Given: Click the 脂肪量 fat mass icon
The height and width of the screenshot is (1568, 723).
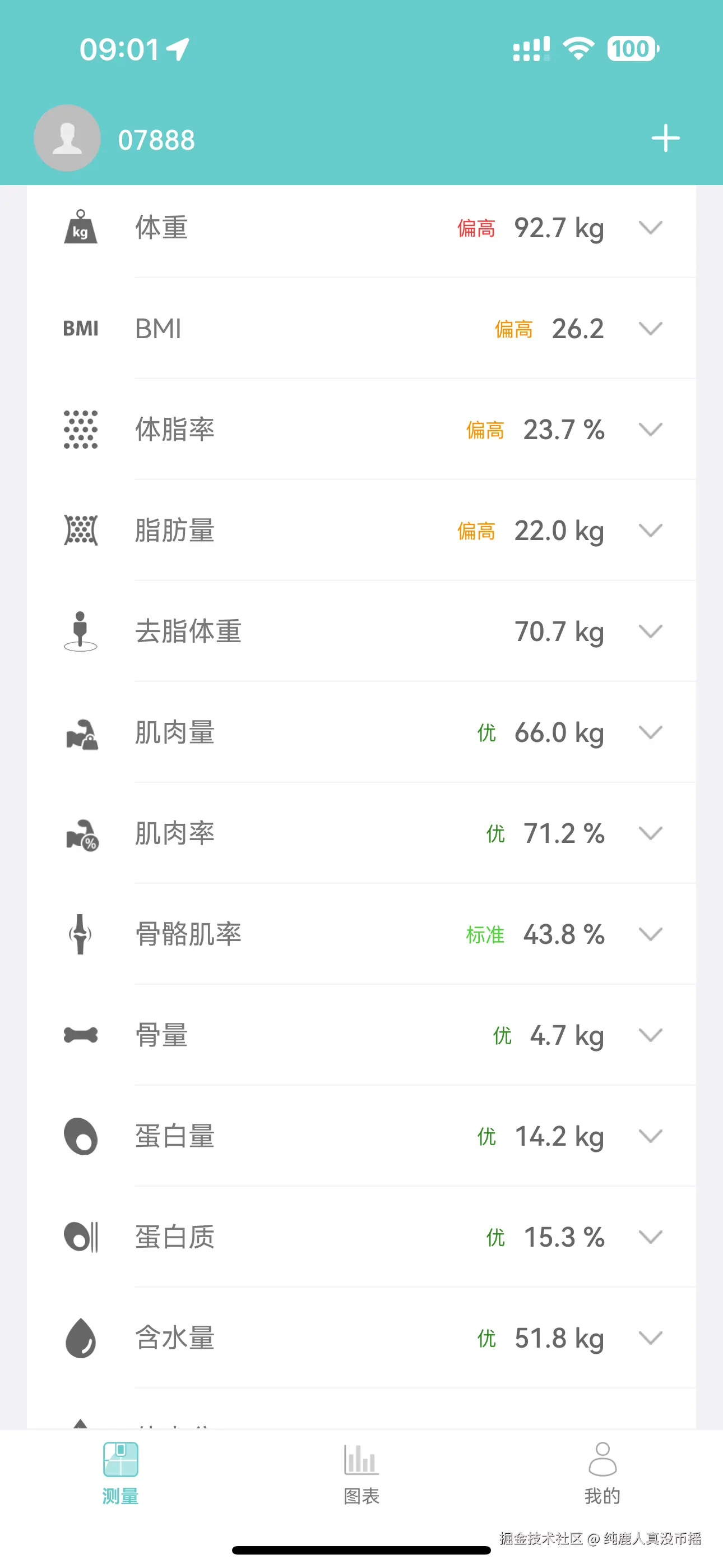Looking at the screenshot, I should pos(79,530).
